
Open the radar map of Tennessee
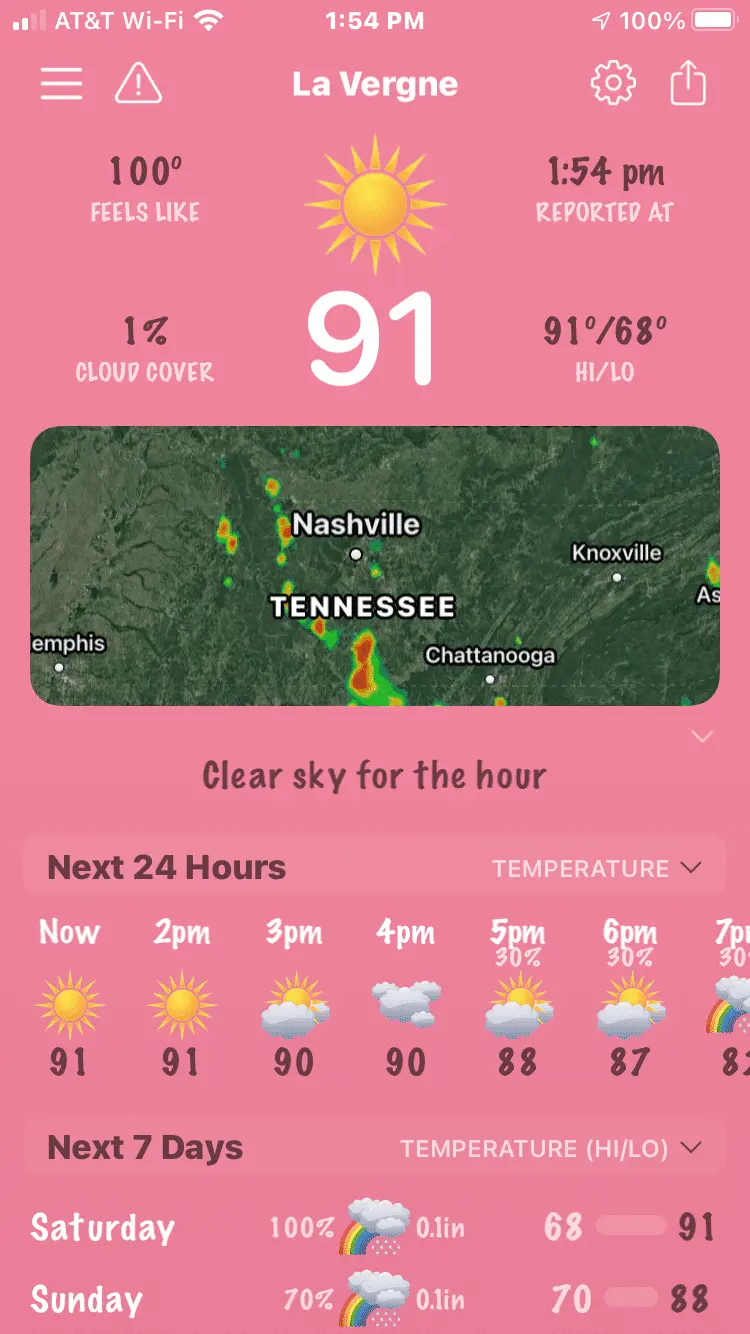coord(375,566)
